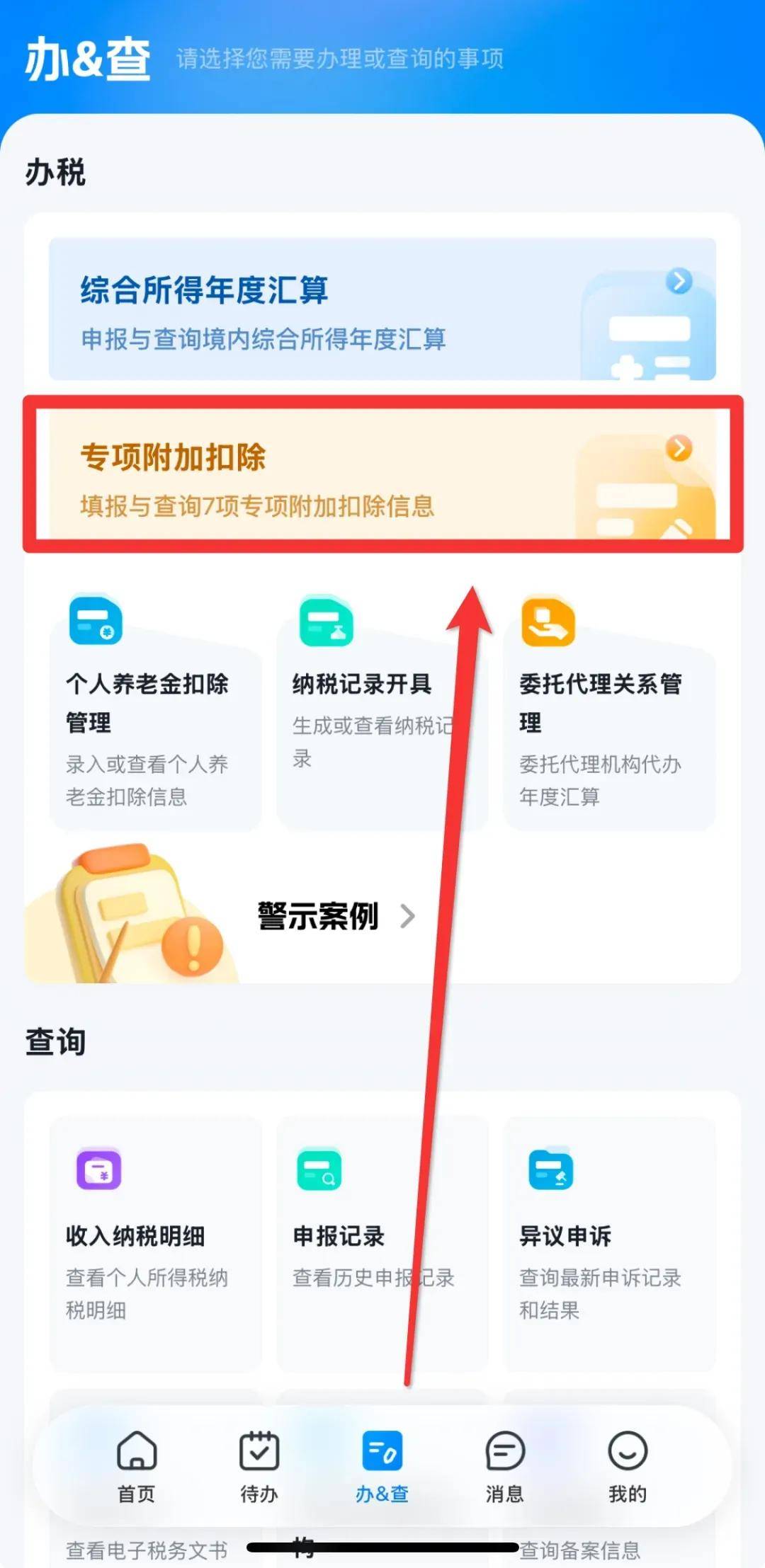765x1568 pixels.
Task: Open 专项附加扣除 card
Action: (x=382, y=474)
